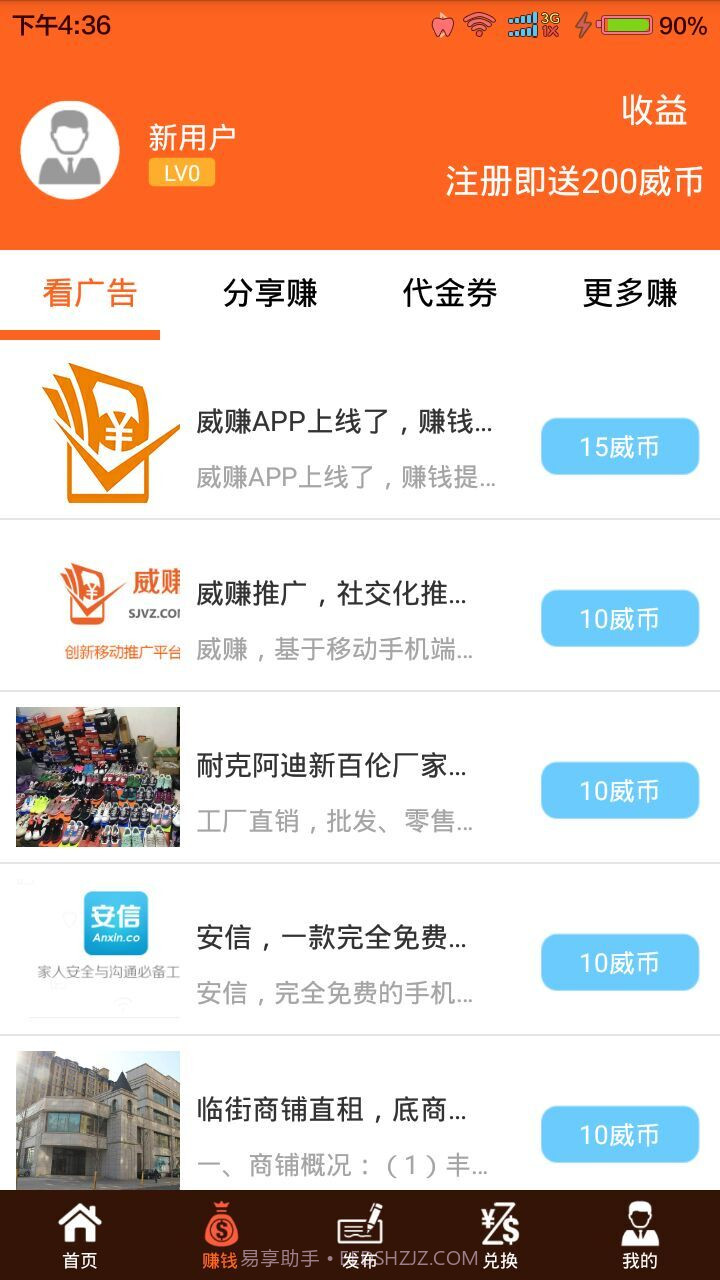720x1280 pixels.
Task: Select the 发布 publish pencil icon
Action: click(x=360, y=1230)
